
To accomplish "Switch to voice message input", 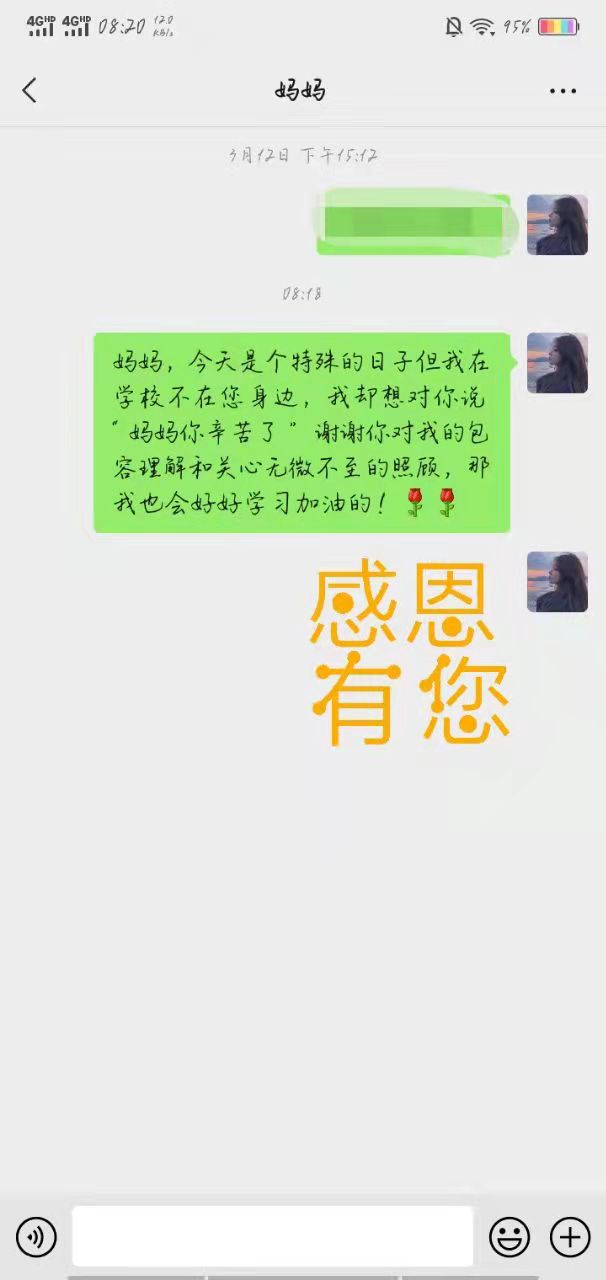I will [37, 1238].
